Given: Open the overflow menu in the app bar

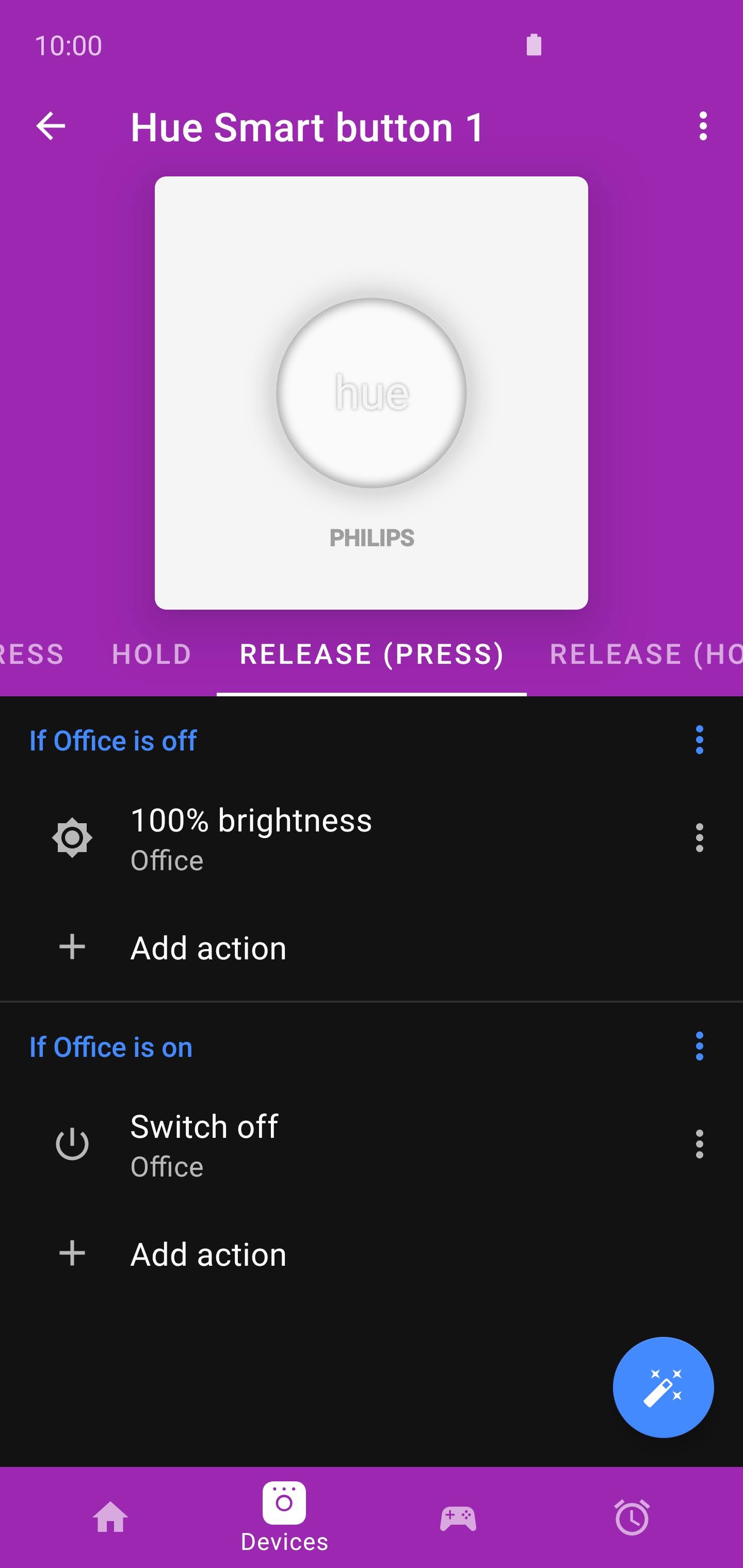Looking at the screenshot, I should click(x=703, y=126).
